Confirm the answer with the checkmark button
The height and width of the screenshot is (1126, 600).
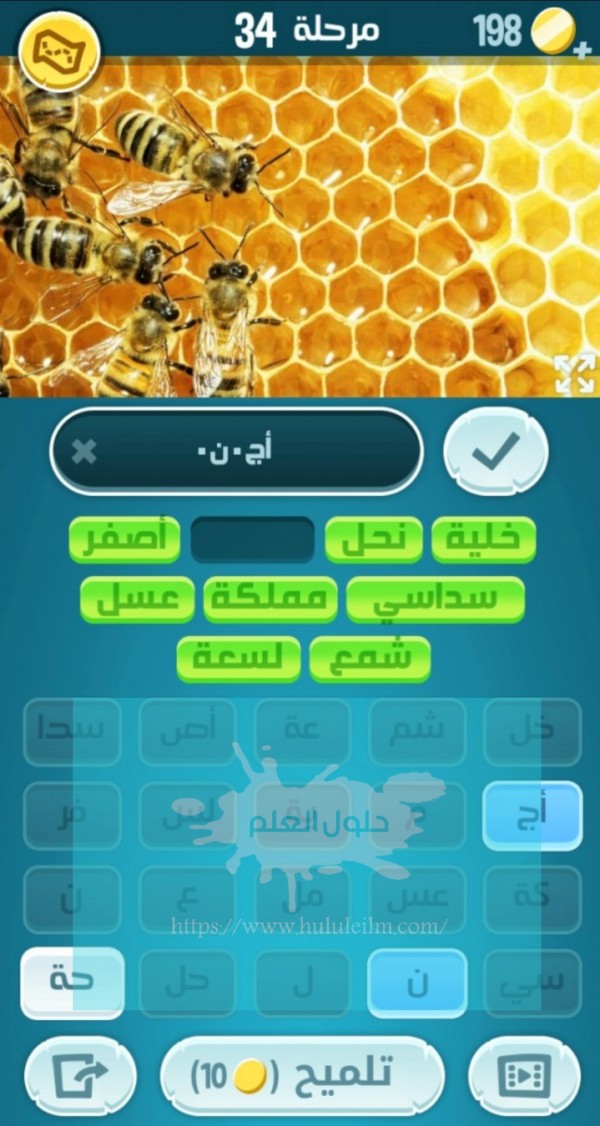point(496,453)
